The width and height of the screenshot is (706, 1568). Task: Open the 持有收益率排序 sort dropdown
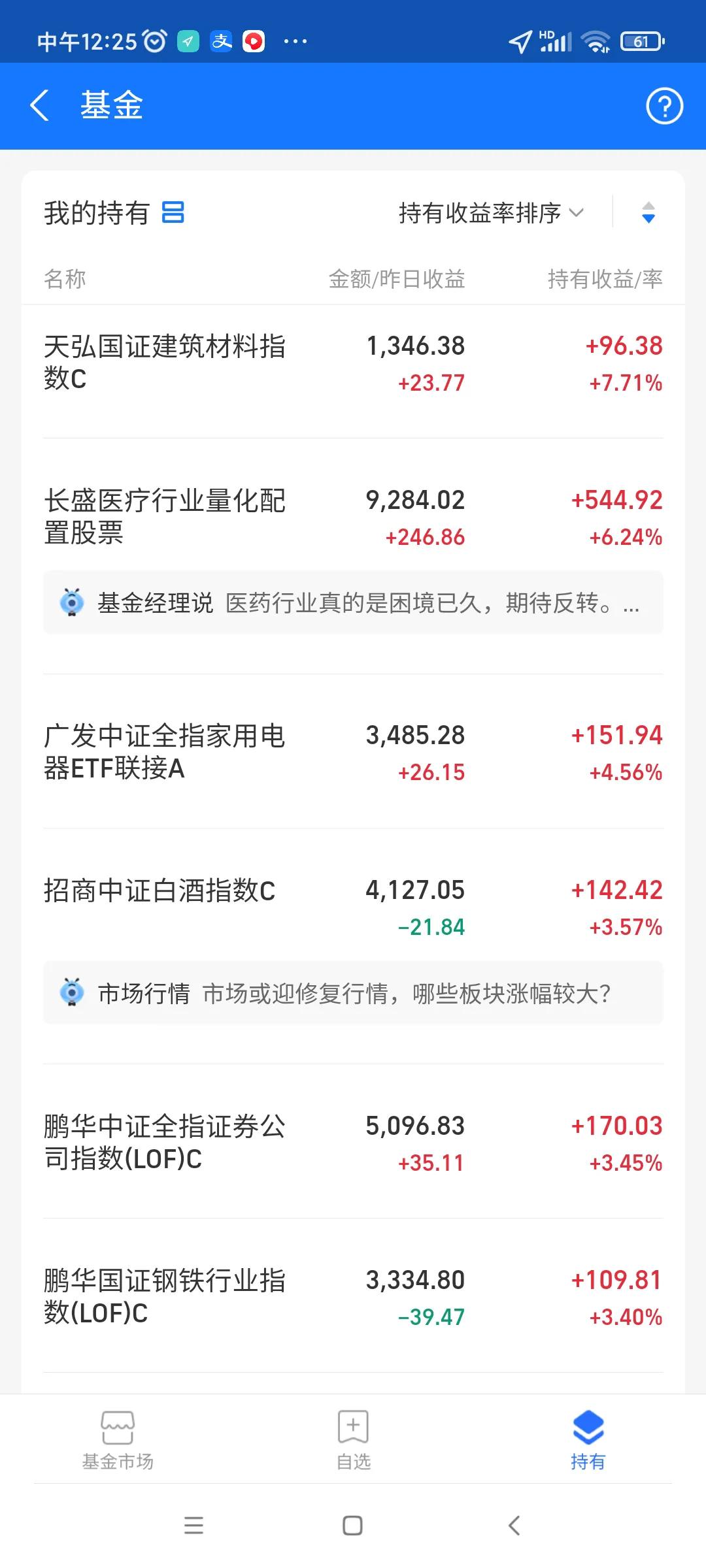489,212
